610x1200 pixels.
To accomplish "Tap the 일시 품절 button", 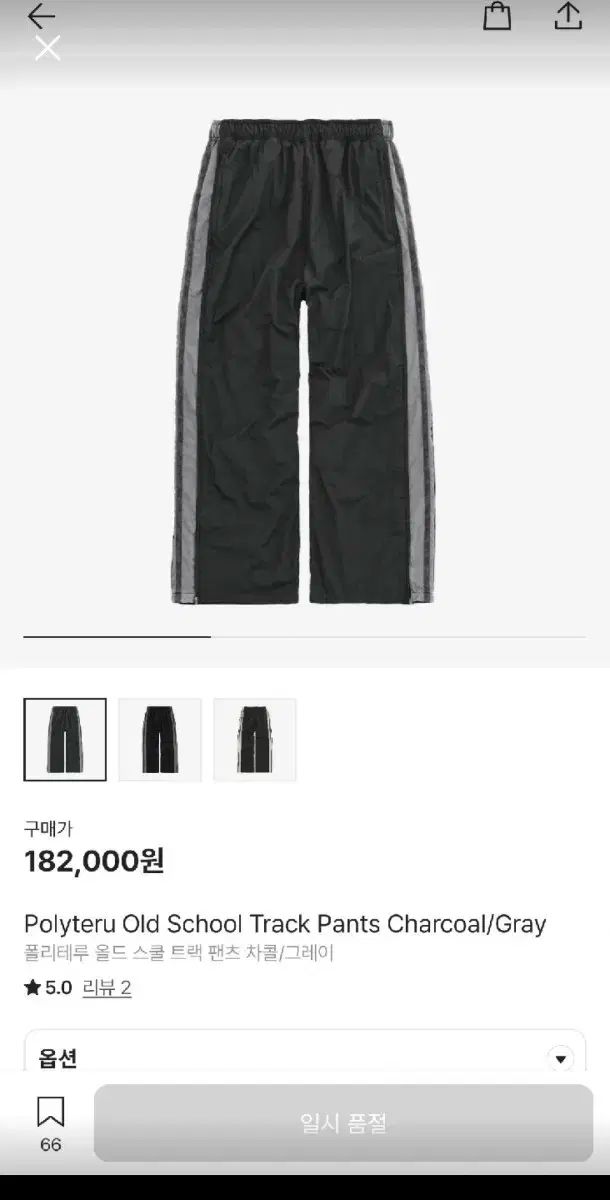I will click(343, 1123).
